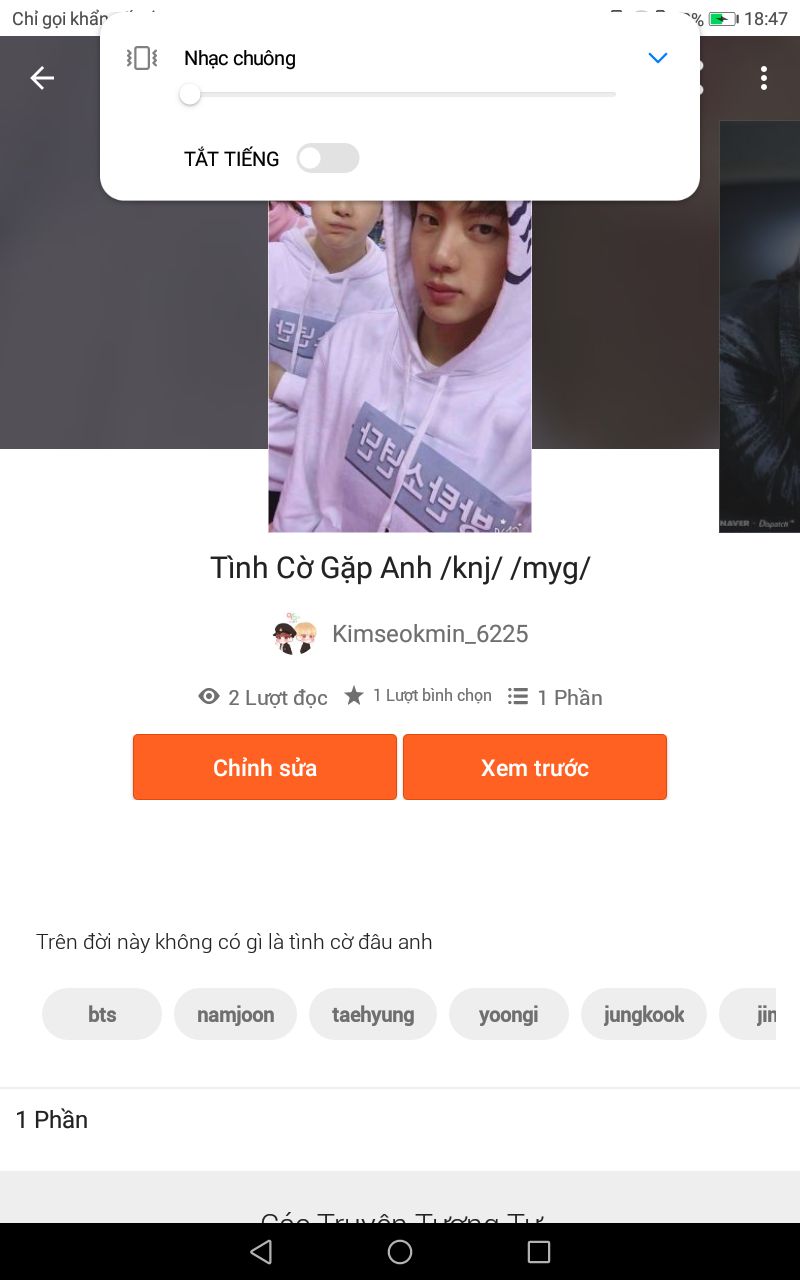Image resolution: width=800 pixels, height=1280 pixels.
Task: Tap the Chỉnh sửa button
Action: 265,767
